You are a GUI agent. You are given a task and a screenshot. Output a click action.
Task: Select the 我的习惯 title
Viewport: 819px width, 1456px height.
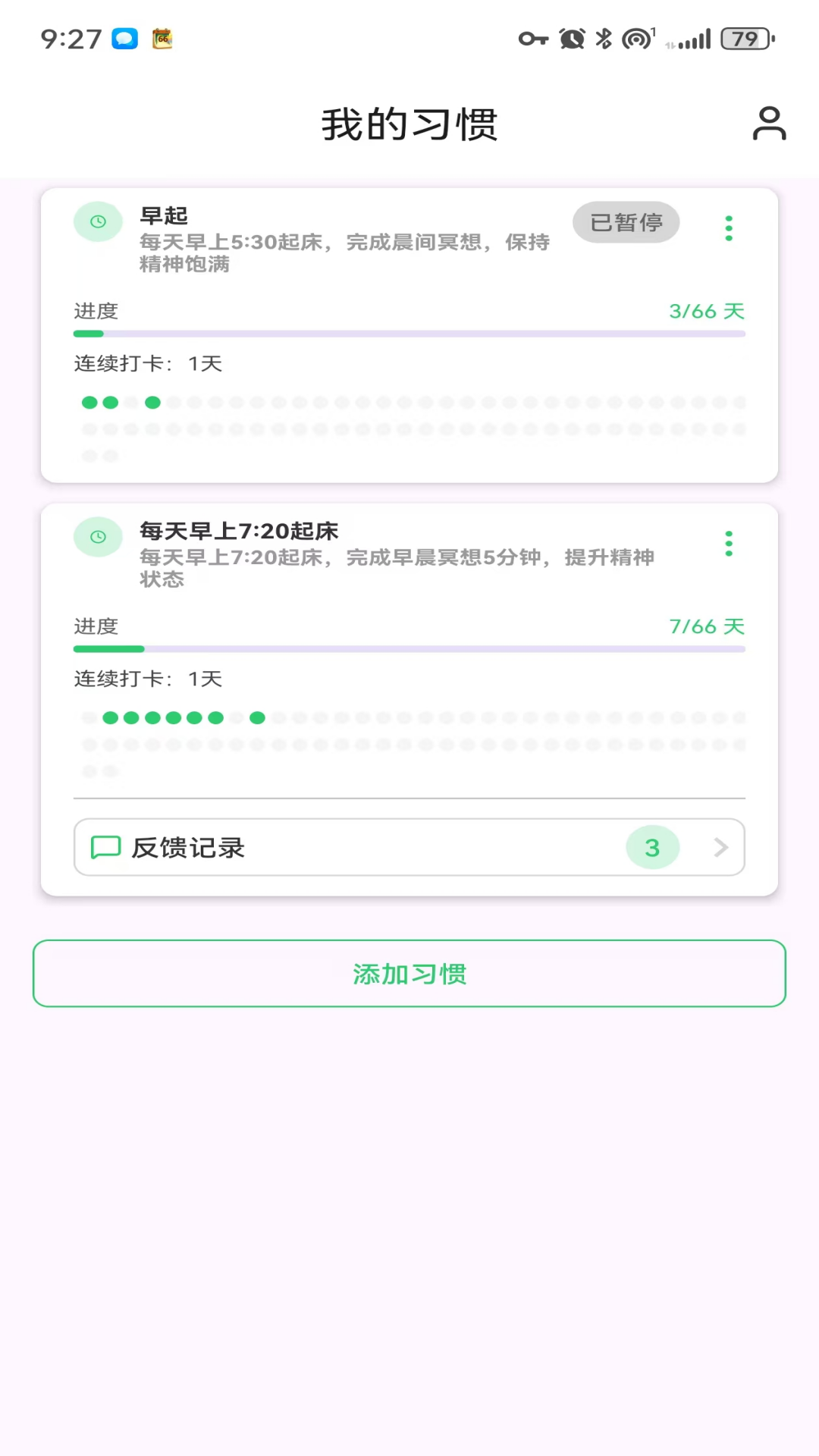tap(409, 125)
